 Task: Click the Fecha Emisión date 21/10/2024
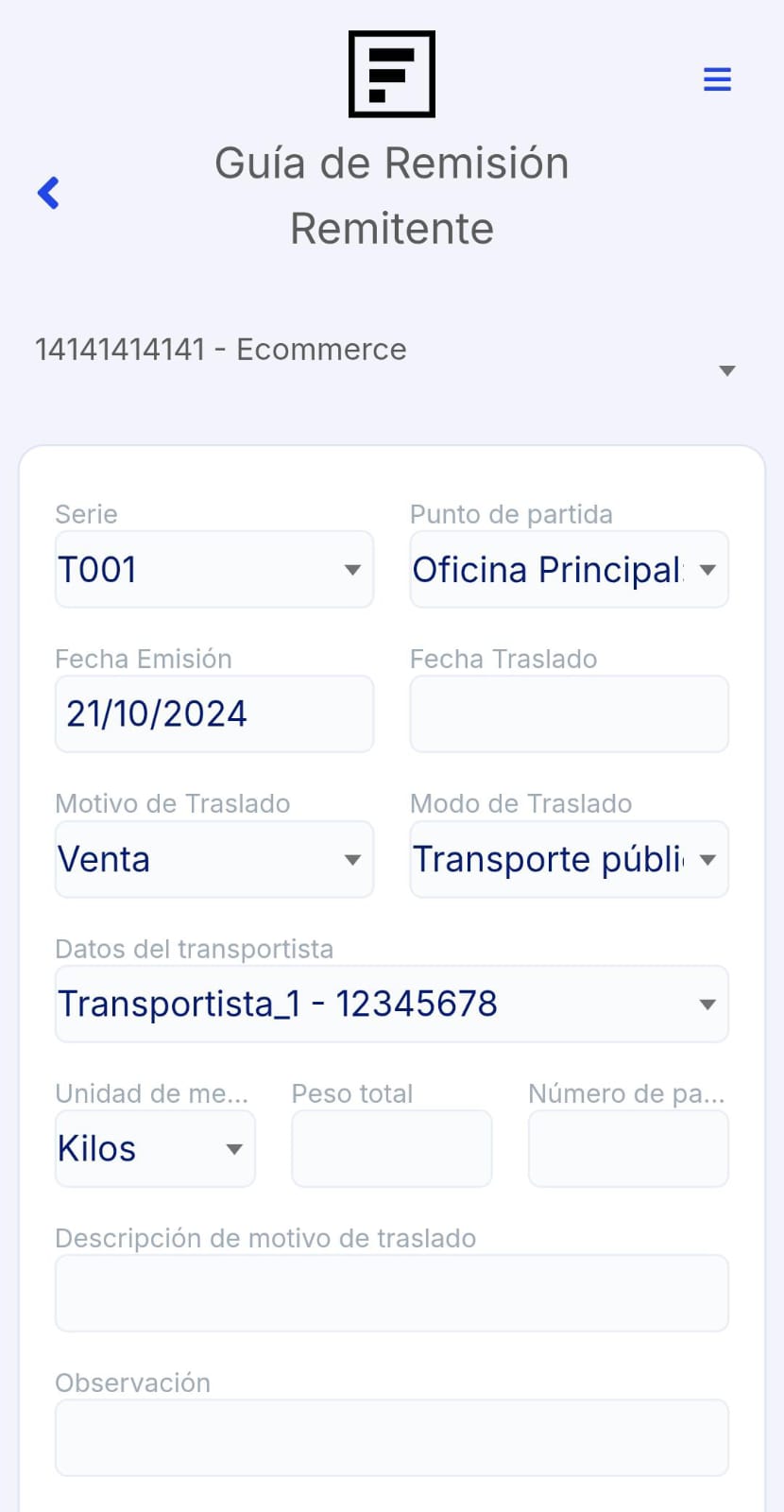click(213, 714)
